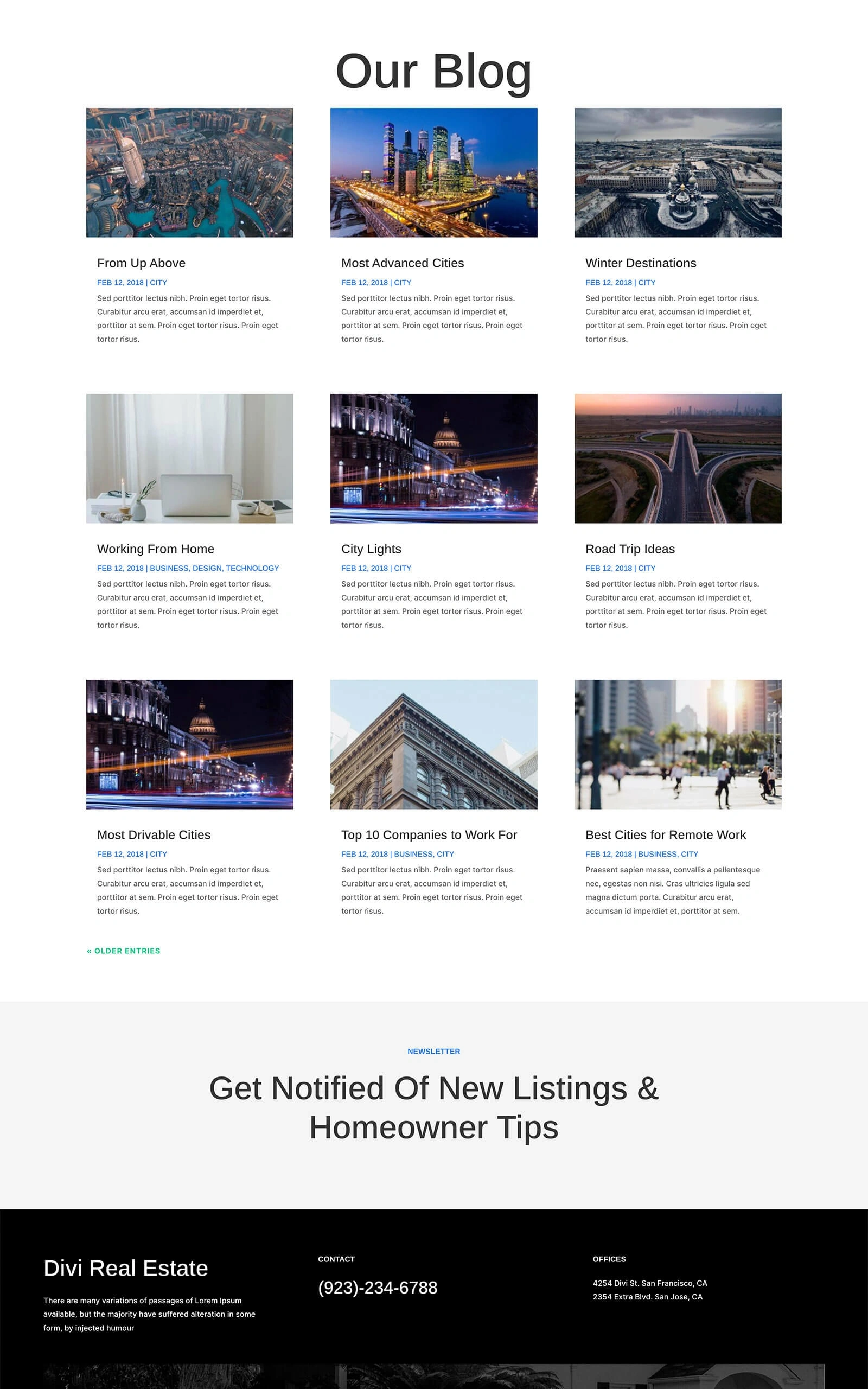Image resolution: width=868 pixels, height=1389 pixels.
Task: Open the Working From Home article title
Action: click(x=156, y=549)
